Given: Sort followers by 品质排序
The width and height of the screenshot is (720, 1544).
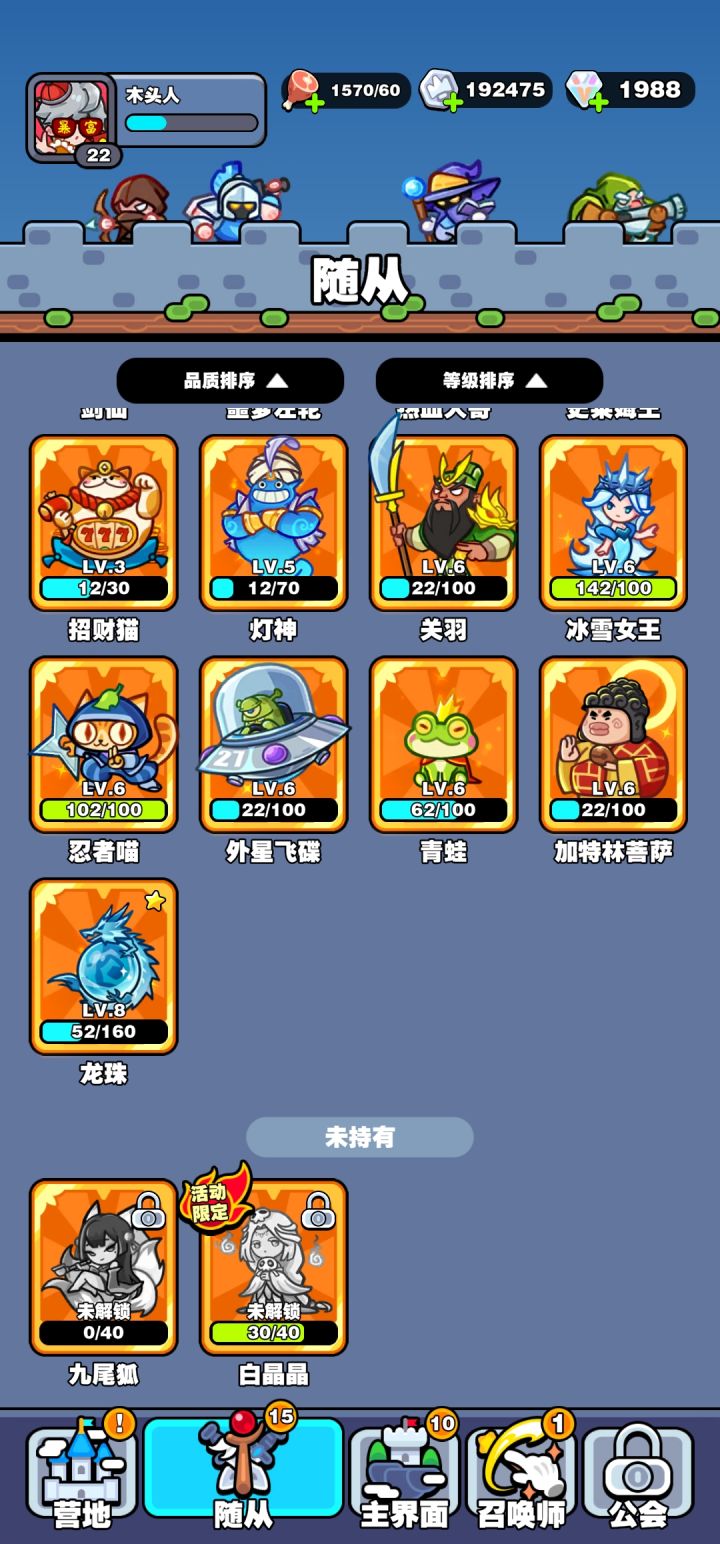Looking at the screenshot, I should point(230,381).
